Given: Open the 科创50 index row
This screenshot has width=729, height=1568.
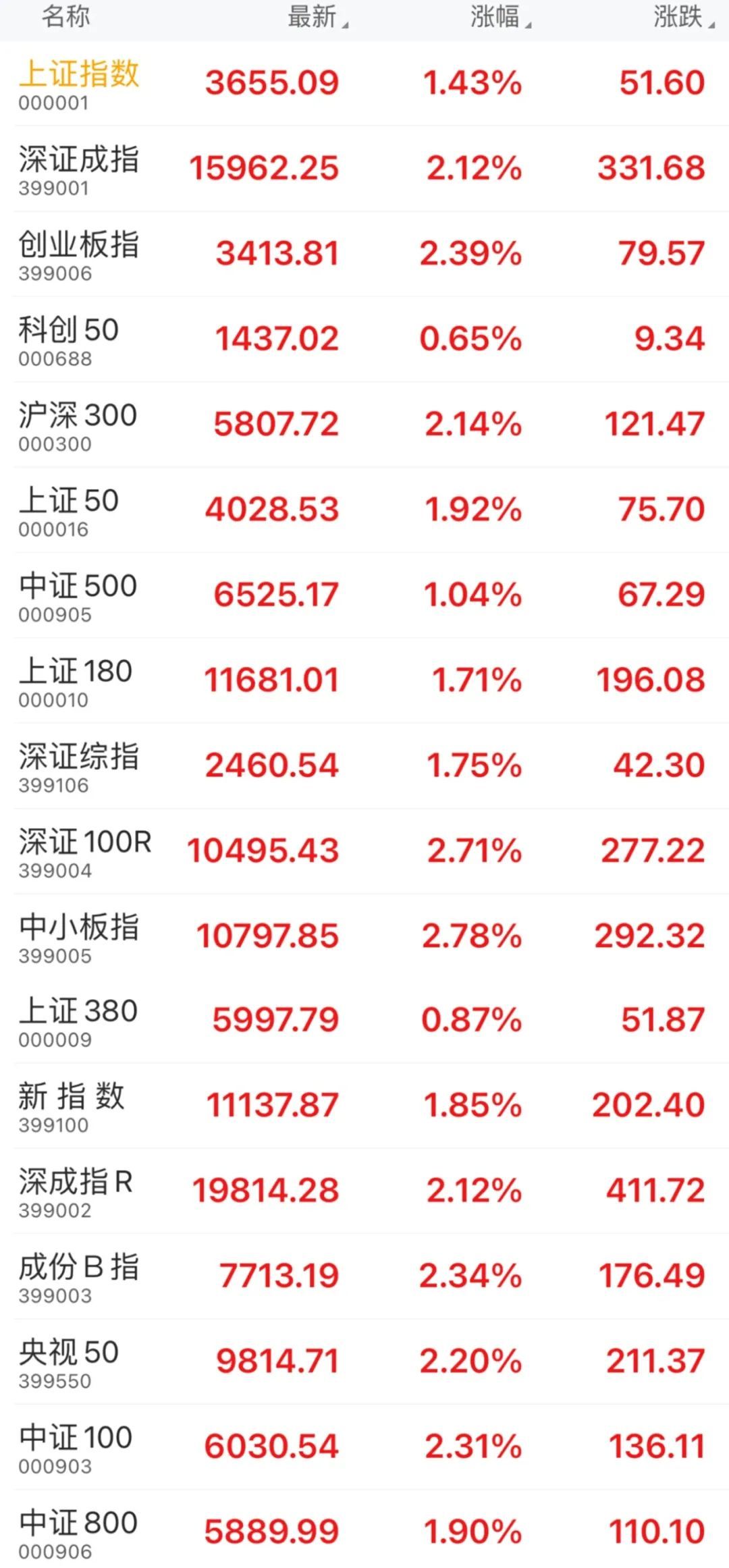Looking at the screenshot, I should point(69,340).
